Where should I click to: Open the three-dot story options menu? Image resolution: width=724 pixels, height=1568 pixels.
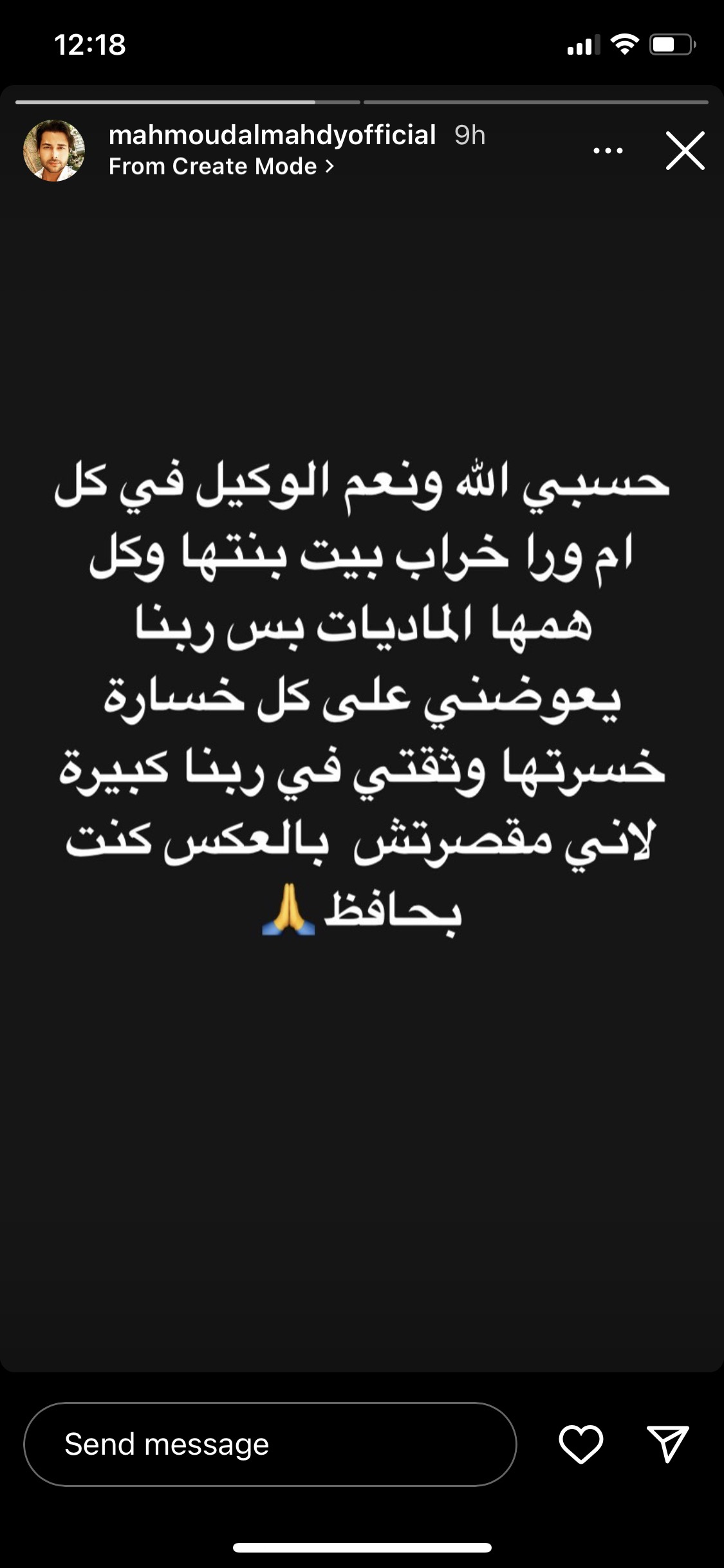(x=608, y=151)
